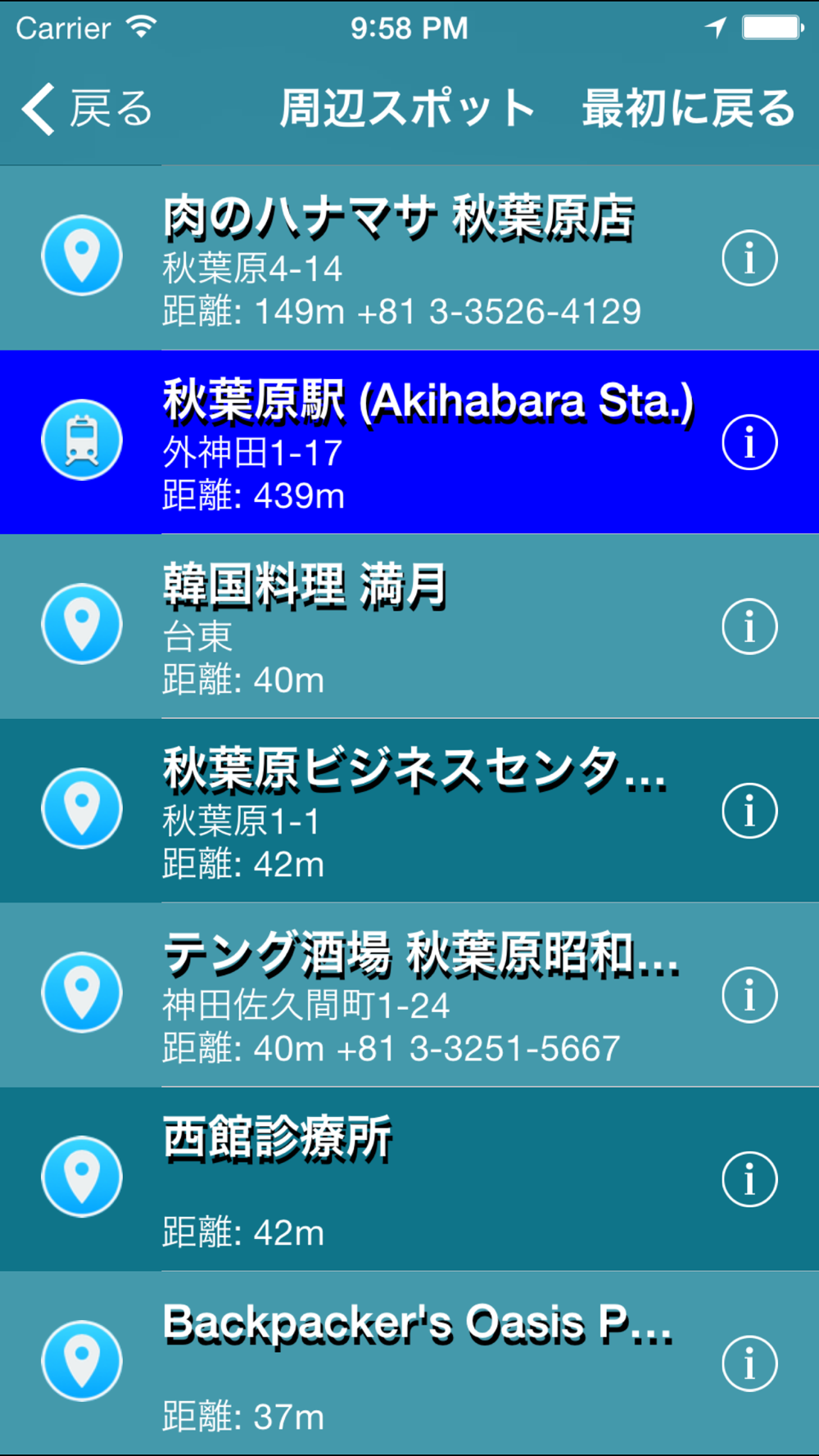Tap 最初に戻る to return to start
The width and height of the screenshot is (819, 1456).
click(688, 109)
